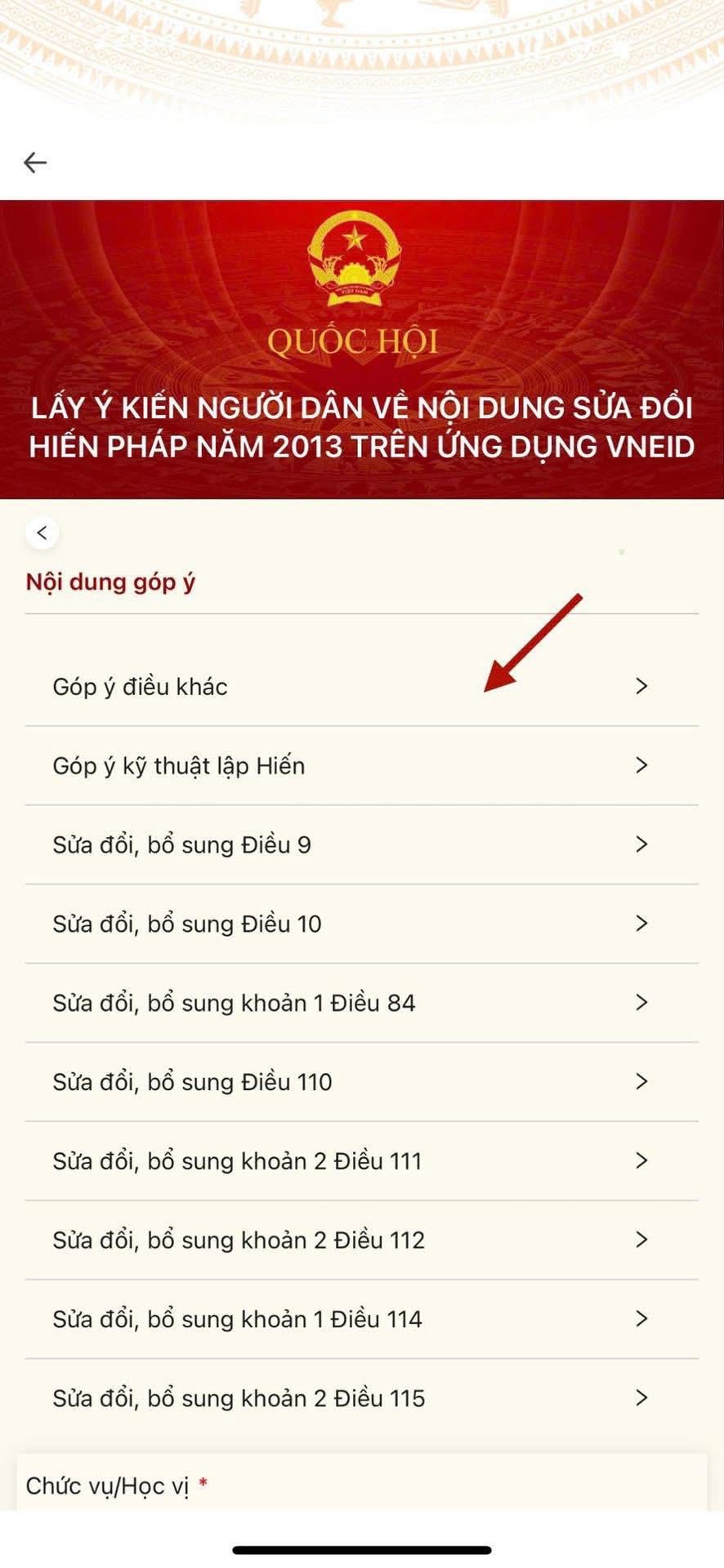The width and height of the screenshot is (724, 1568).
Task: Open Góp ý kỹ thuật lập Hiến
Action: click(x=362, y=765)
